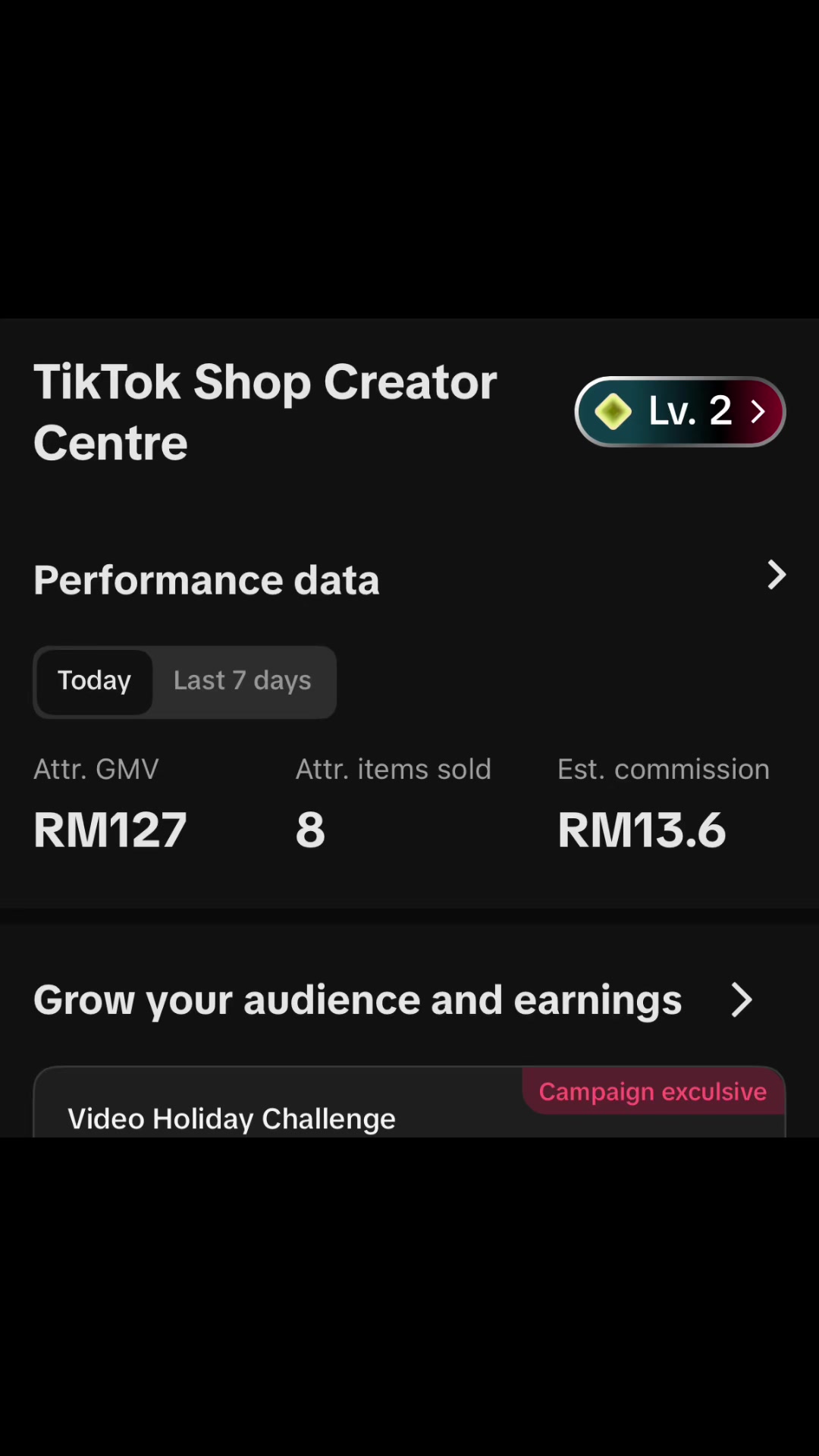Expand Grow your audience and earnings
This screenshot has height=1456, width=819.
tap(741, 1000)
